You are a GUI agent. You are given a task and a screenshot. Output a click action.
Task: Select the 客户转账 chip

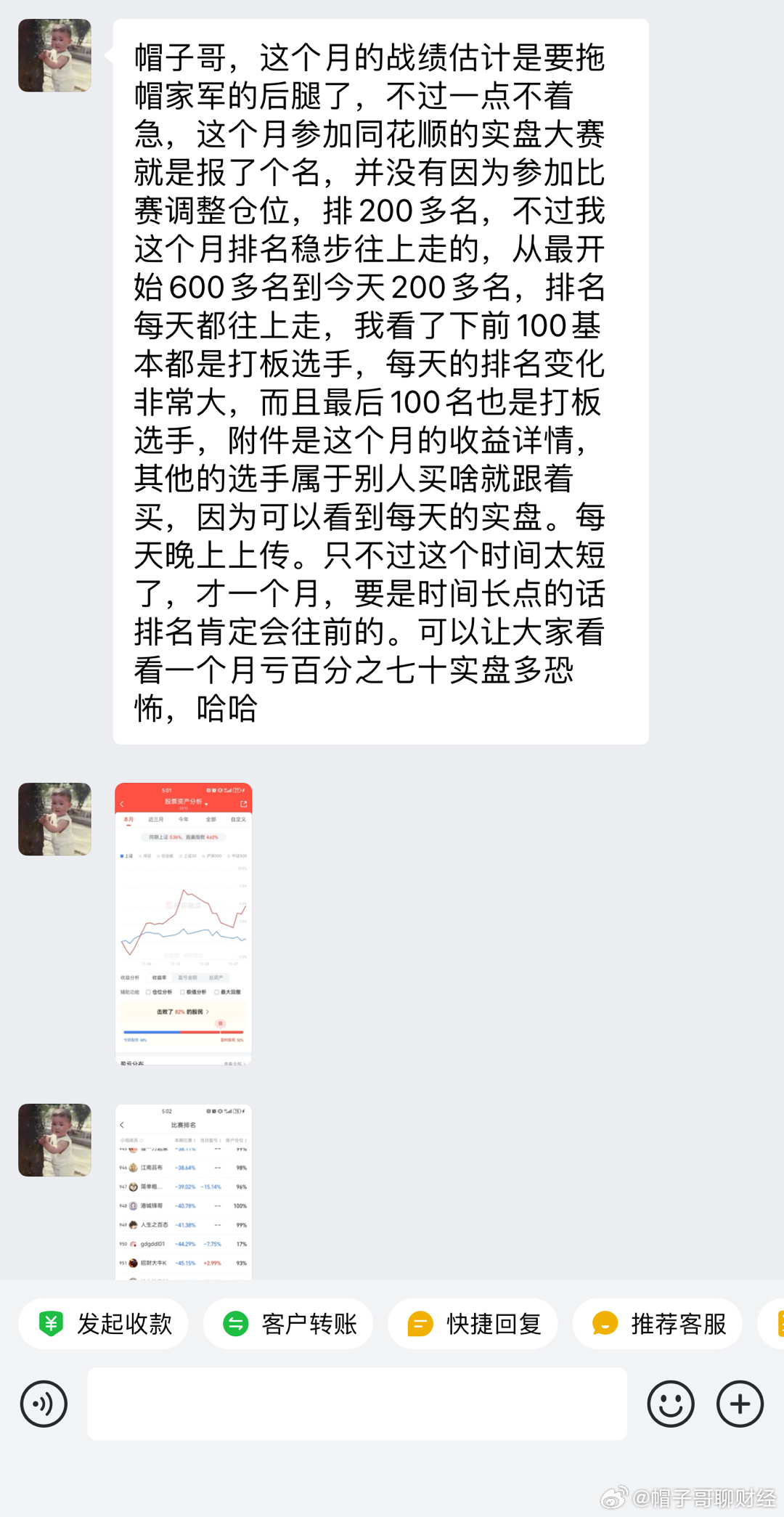click(x=288, y=1324)
